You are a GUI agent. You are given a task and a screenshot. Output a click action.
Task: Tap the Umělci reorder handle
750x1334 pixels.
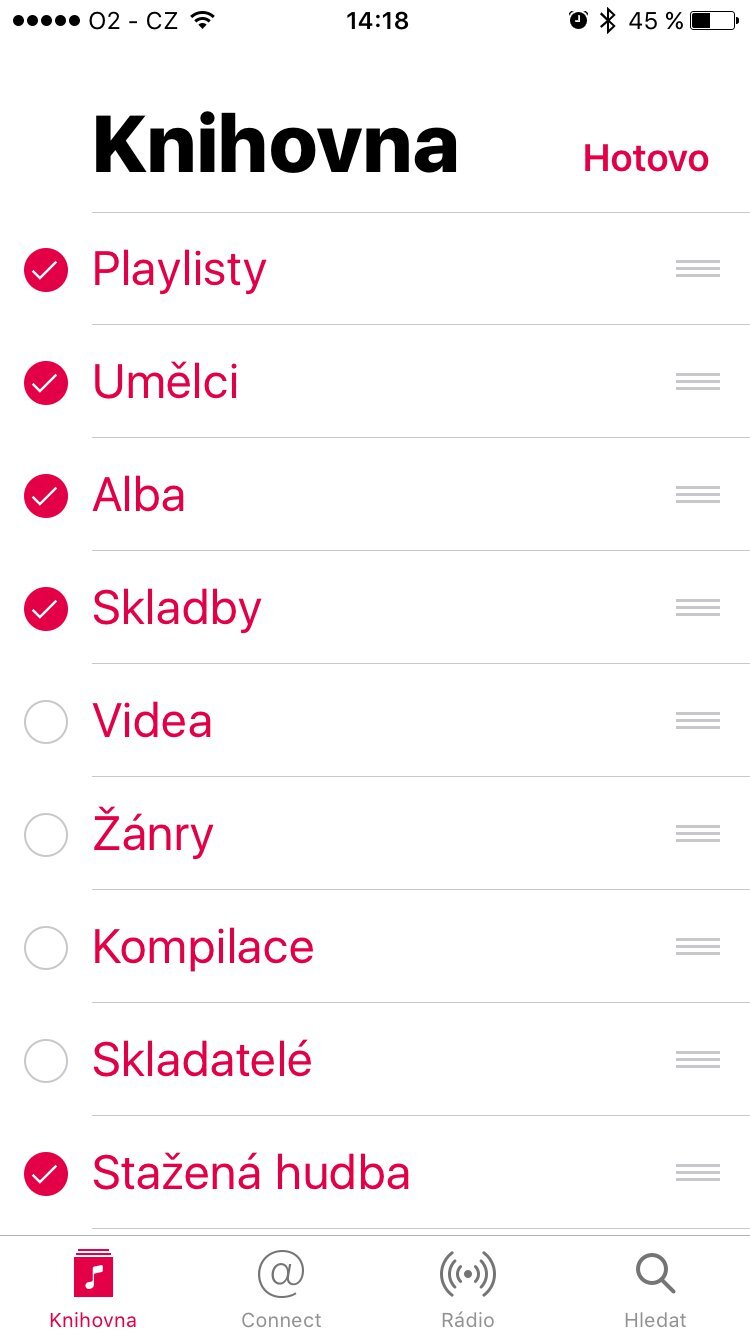coord(697,381)
